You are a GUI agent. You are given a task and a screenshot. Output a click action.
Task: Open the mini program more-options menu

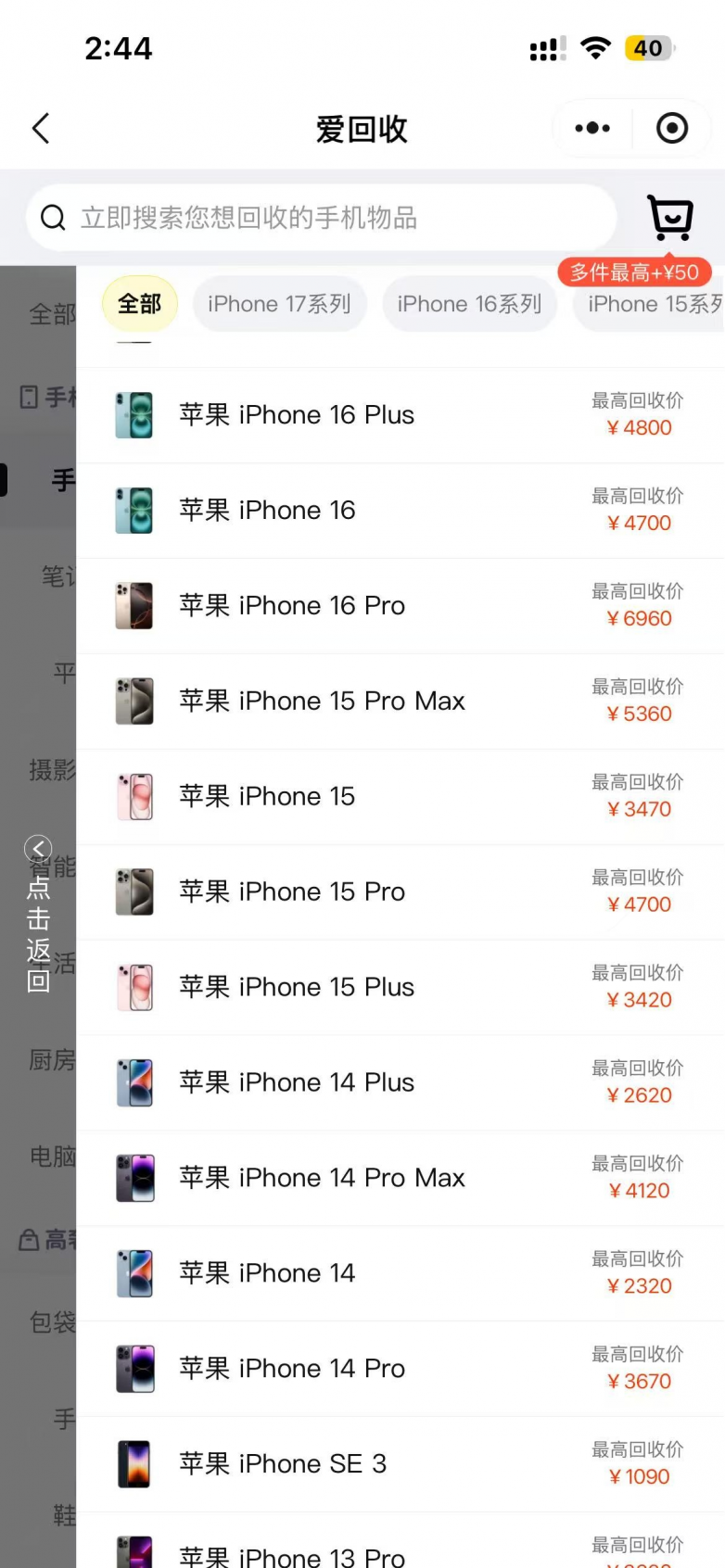(591, 128)
